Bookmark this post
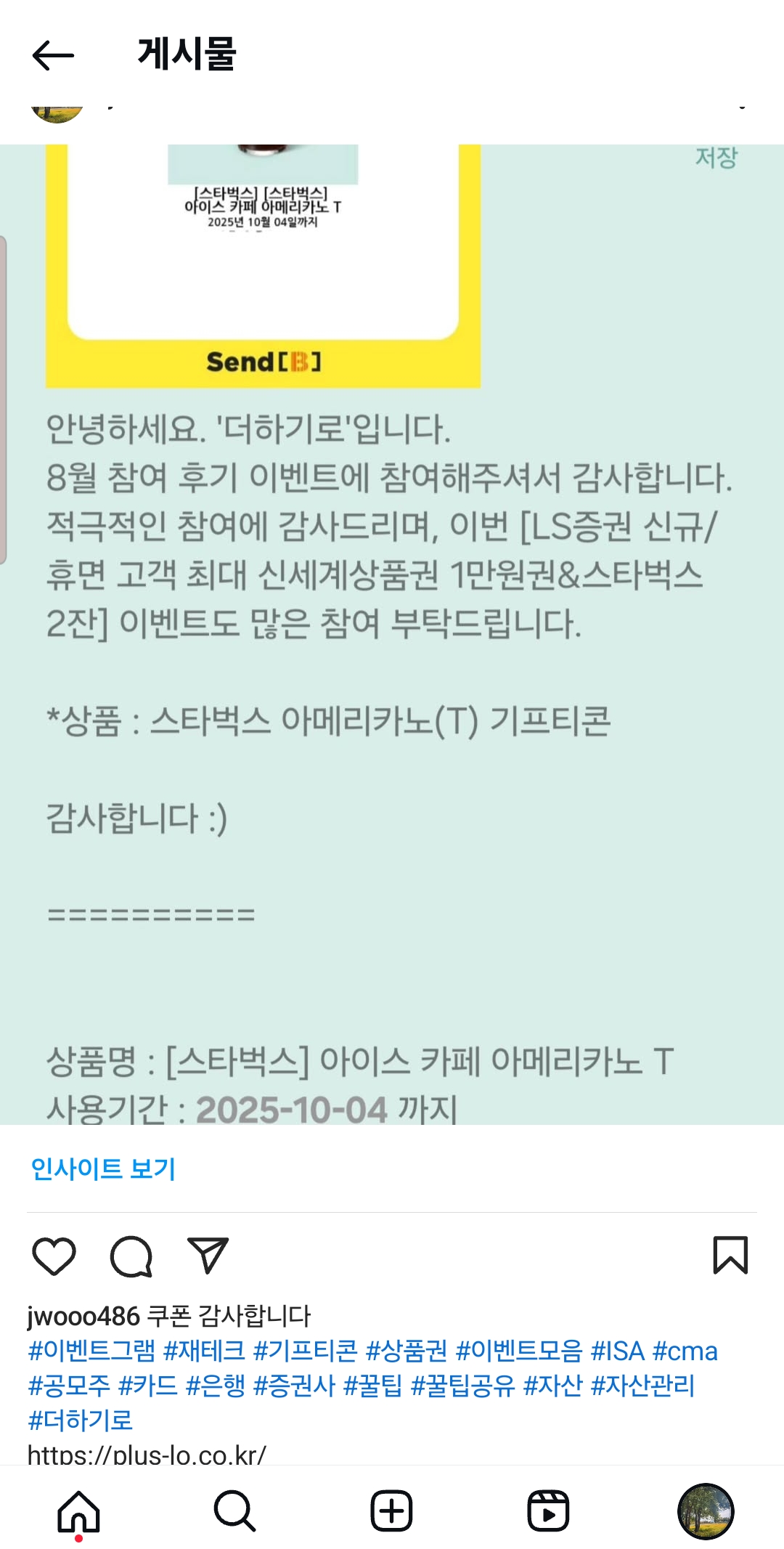784x1549 pixels. 730,1256
